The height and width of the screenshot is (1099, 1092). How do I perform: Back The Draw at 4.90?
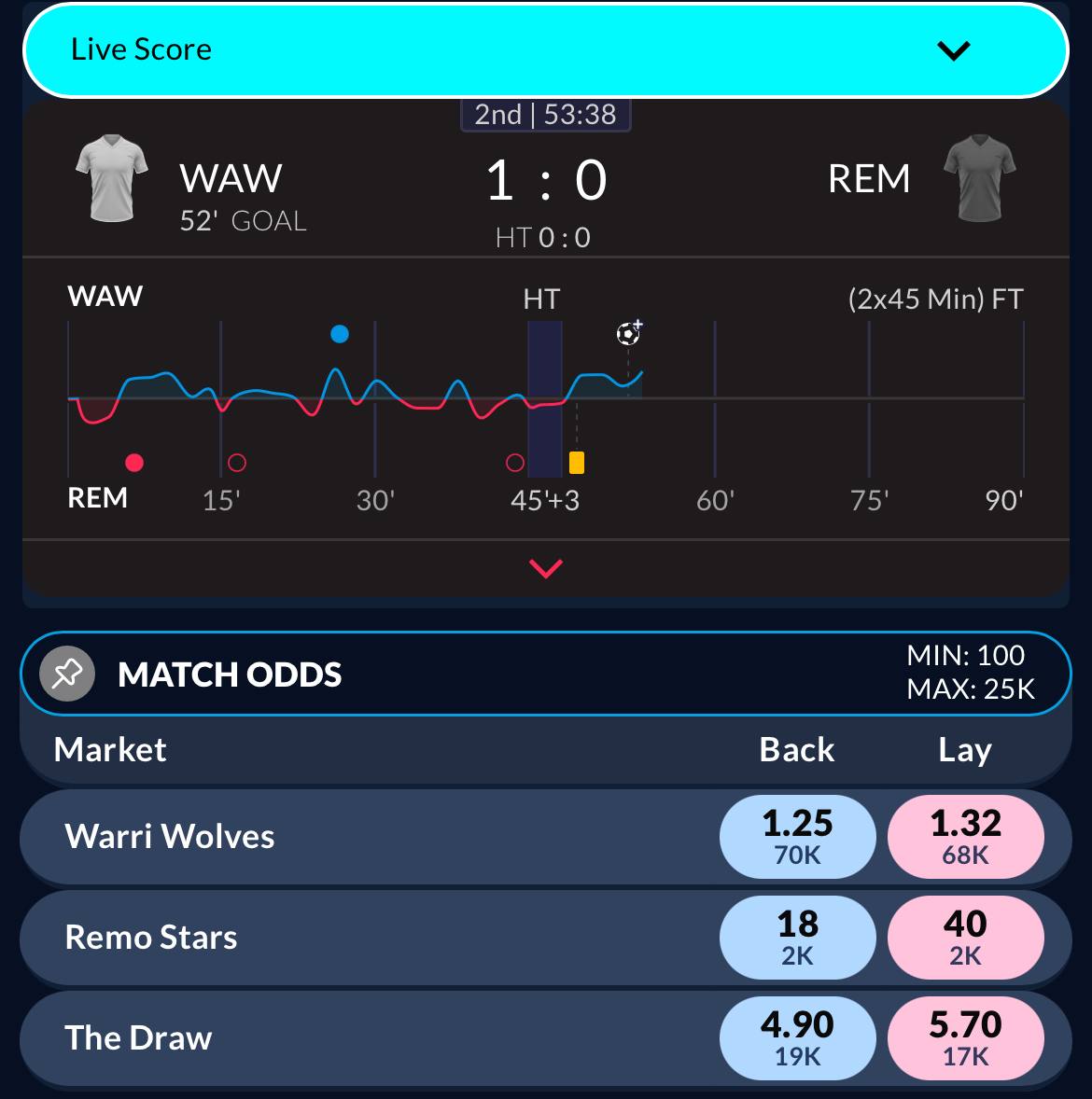click(x=797, y=1038)
